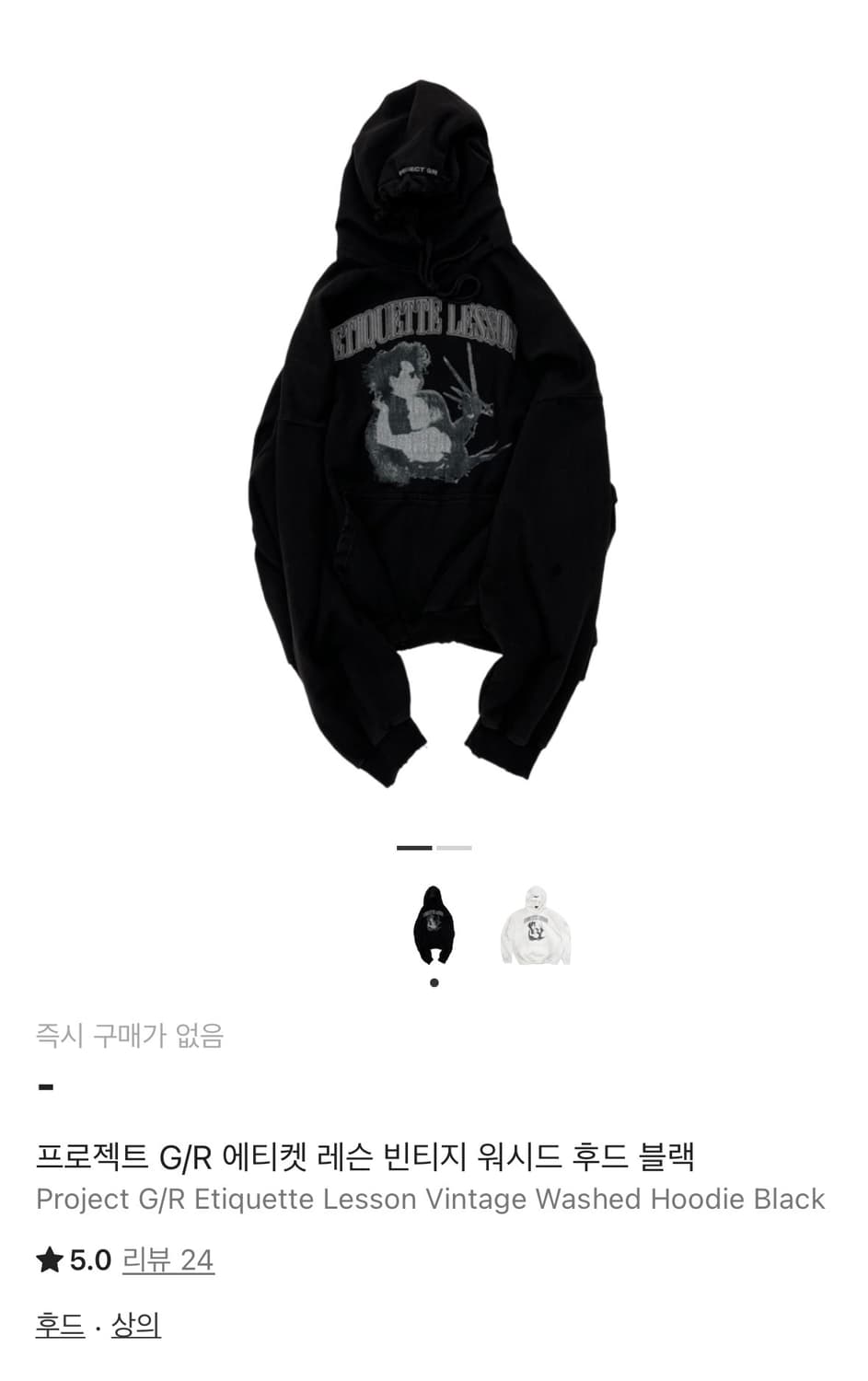Click the 즉시 구매가 없음 price label
The height and width of the screenshot is (1381, 868).
132,1035
